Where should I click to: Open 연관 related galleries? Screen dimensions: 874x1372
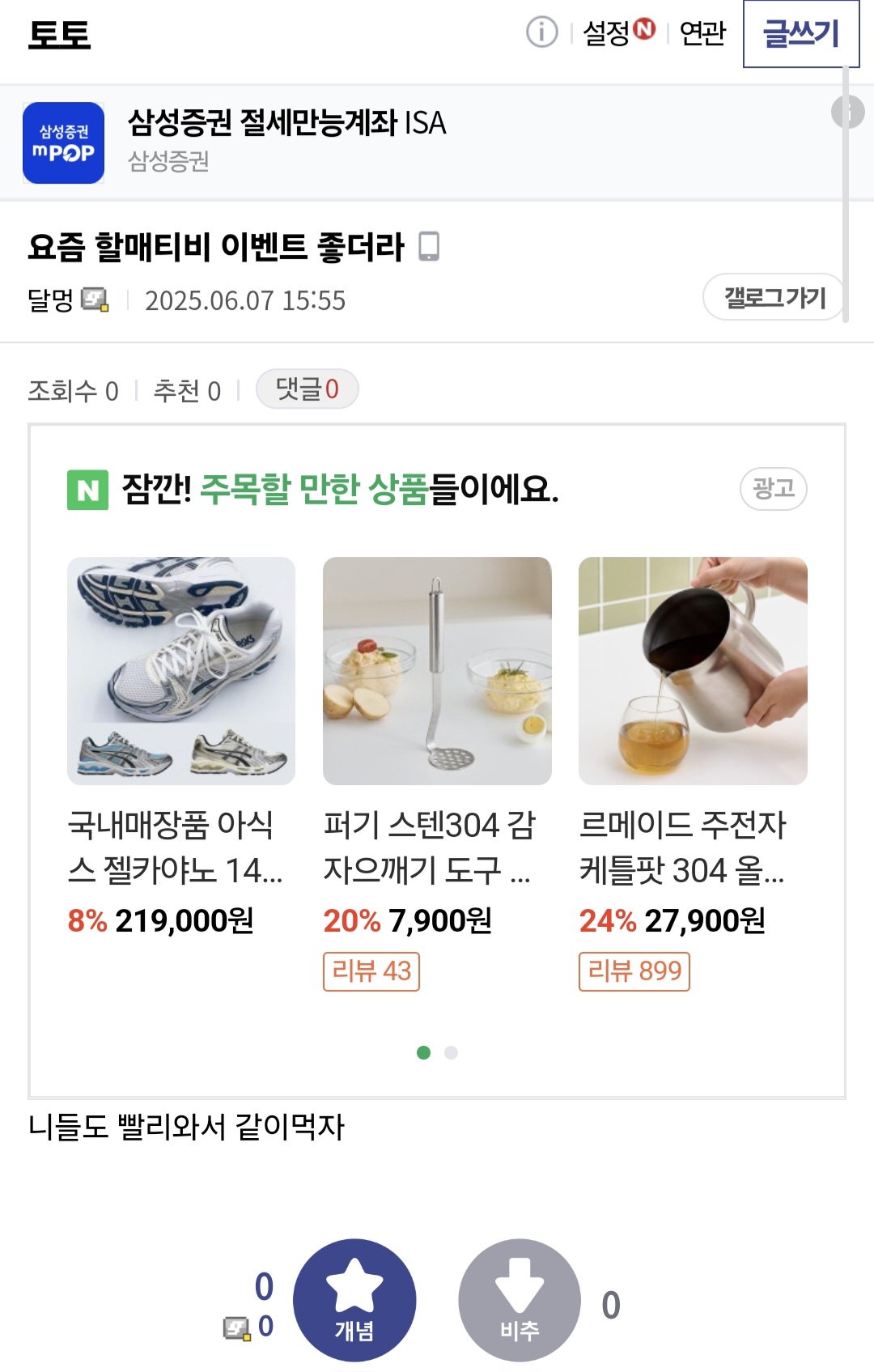[702, 33]
